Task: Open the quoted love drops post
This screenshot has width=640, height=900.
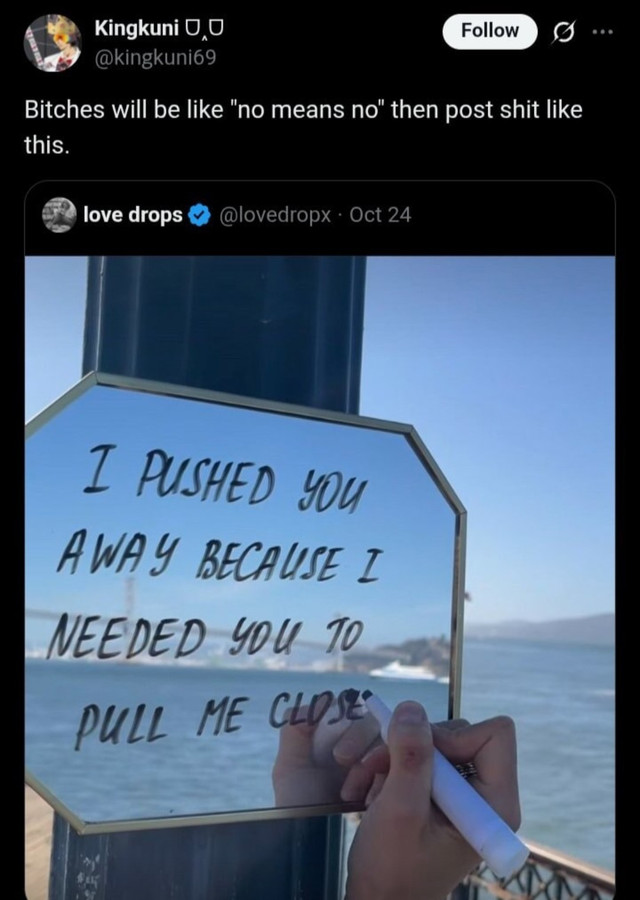Action: (x=319, y=560)
